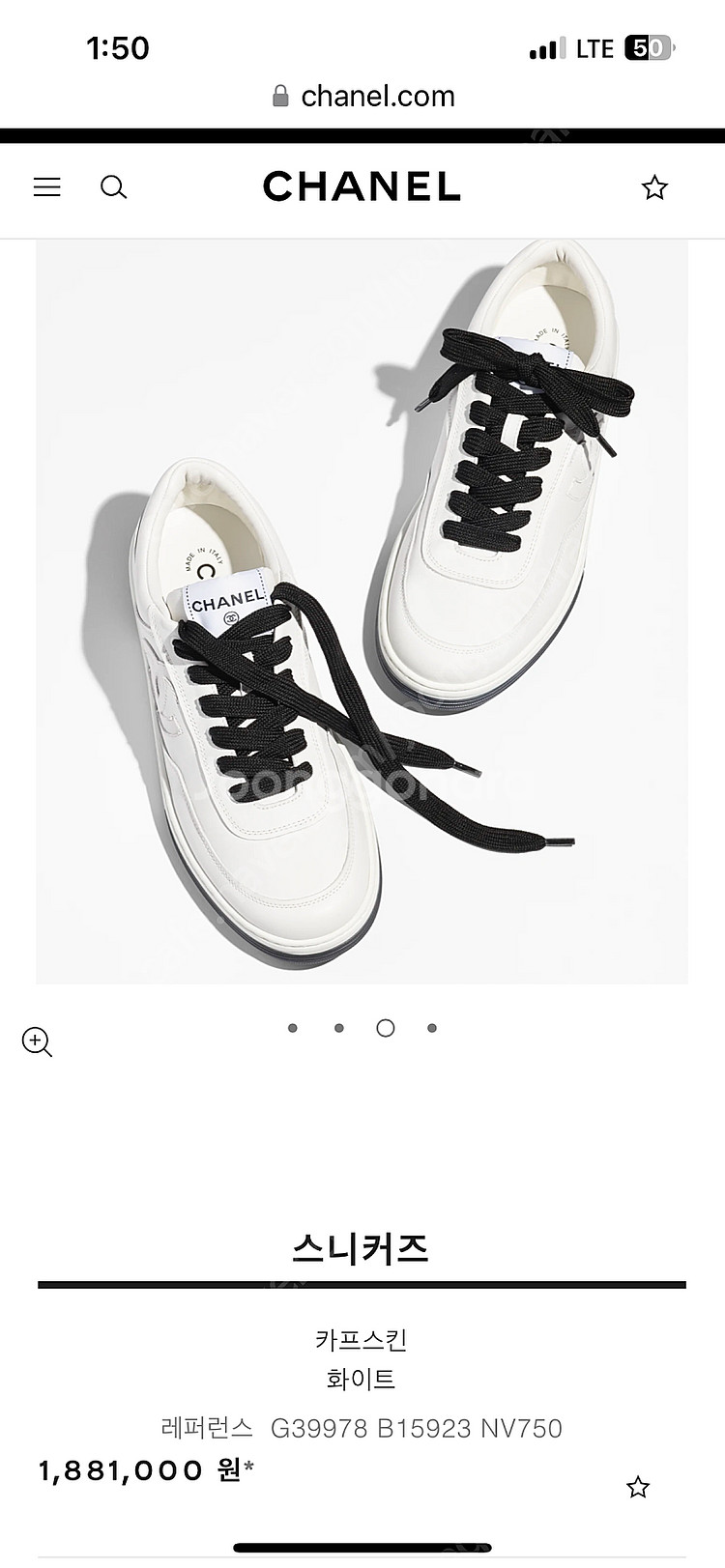This screenshot has height=1568, width=725.
Task: Open the hamburger navigation menu
Action: point(47,187)
